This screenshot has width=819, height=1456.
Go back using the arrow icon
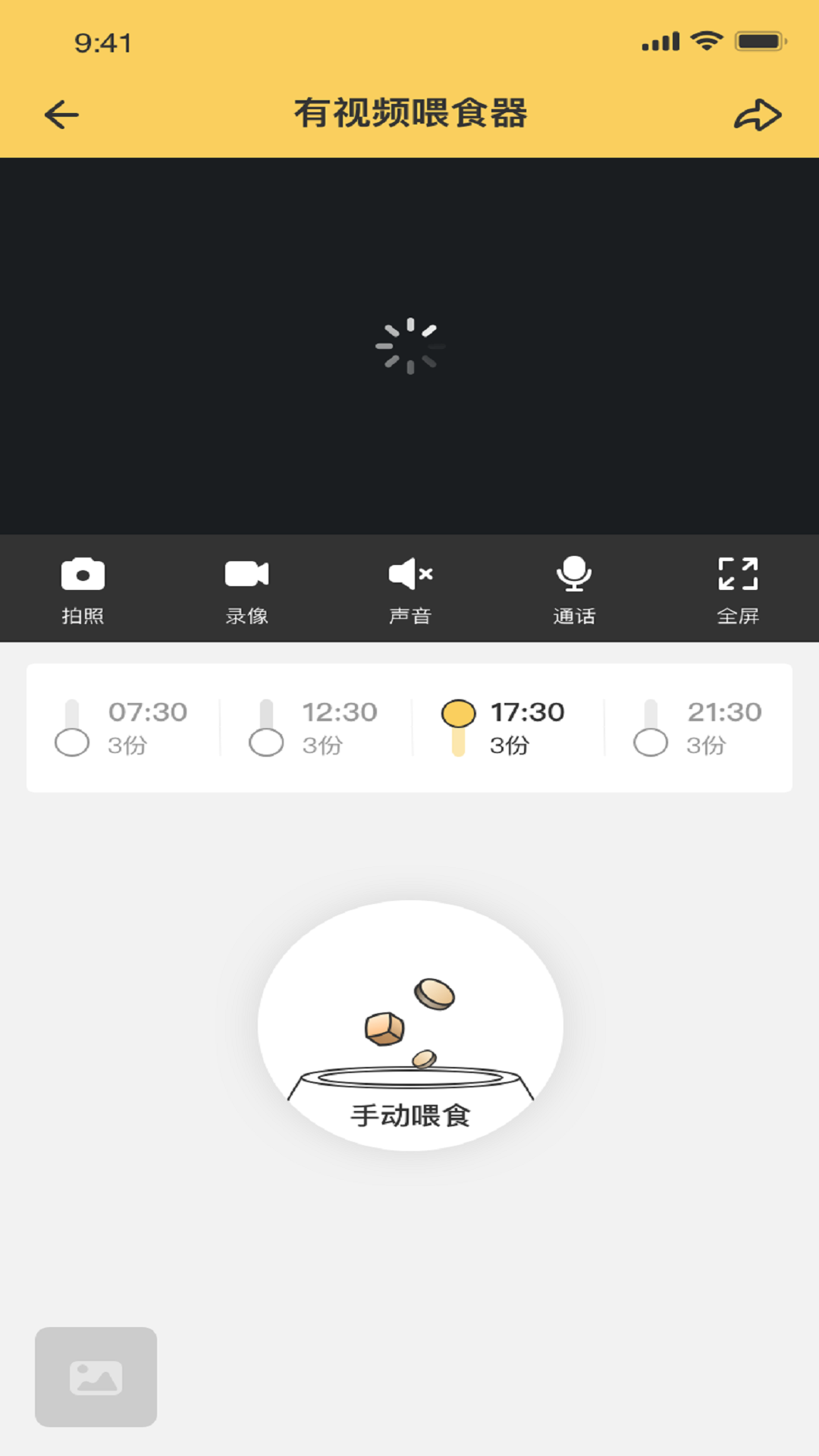click(x=61, y=114)
